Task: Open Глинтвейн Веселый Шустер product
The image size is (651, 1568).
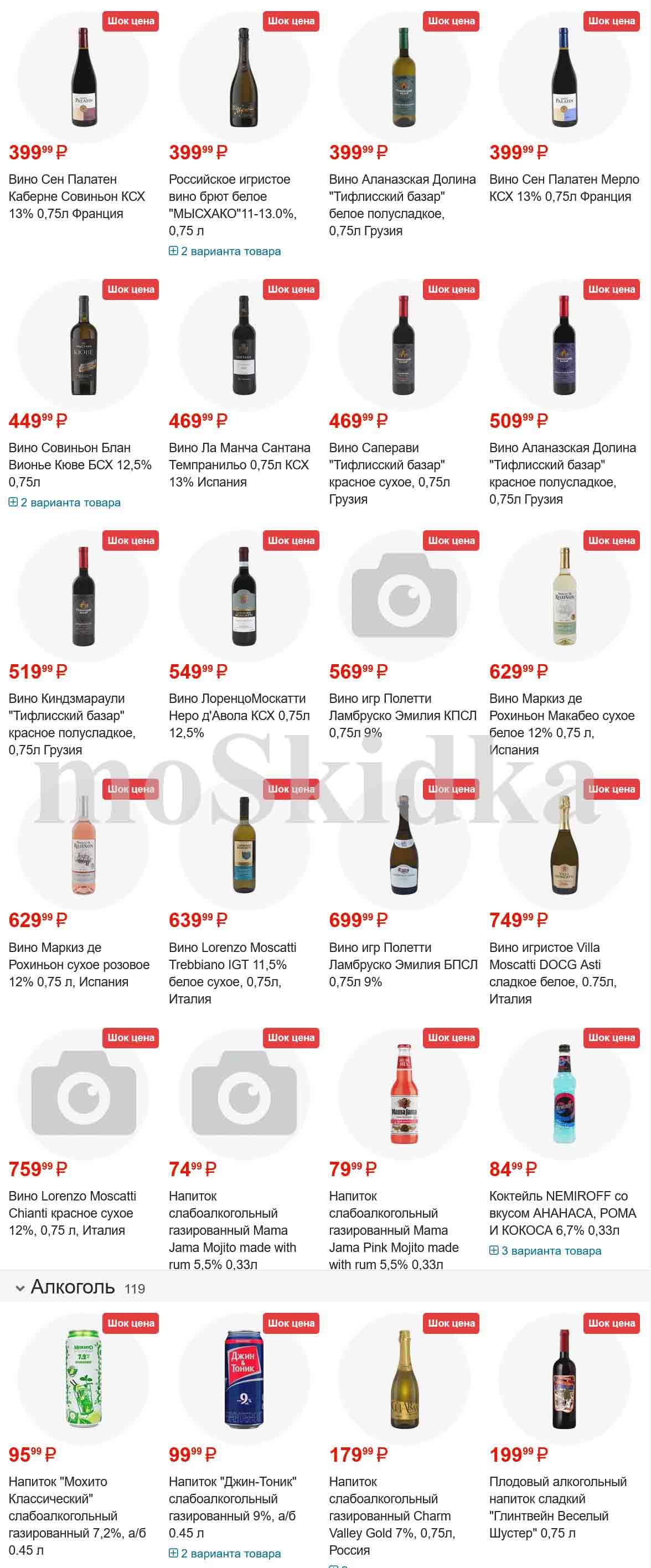Action: click(557, 1507)
